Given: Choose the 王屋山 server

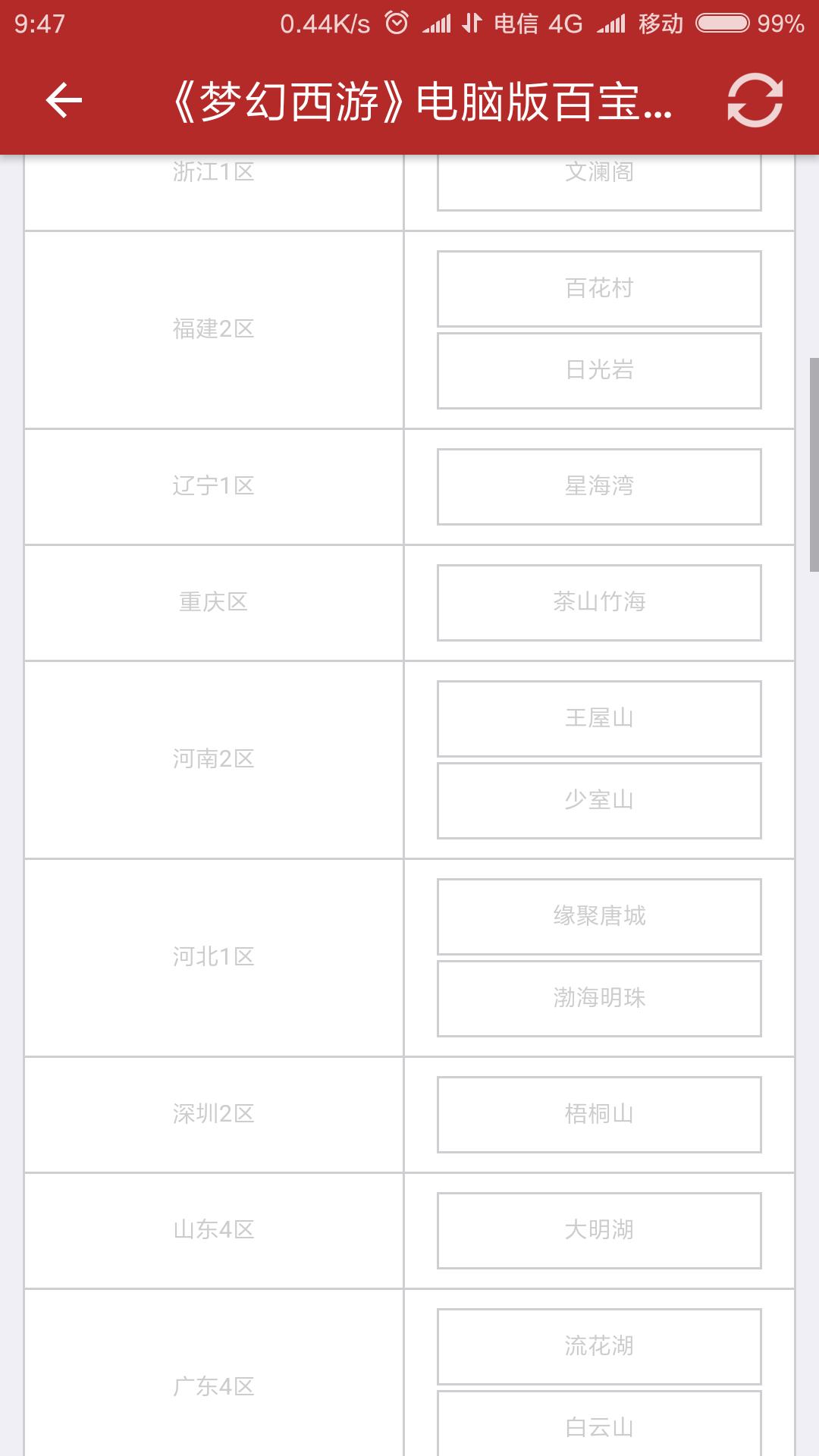Looking at the screenshot, I should [x=599, y=719].
